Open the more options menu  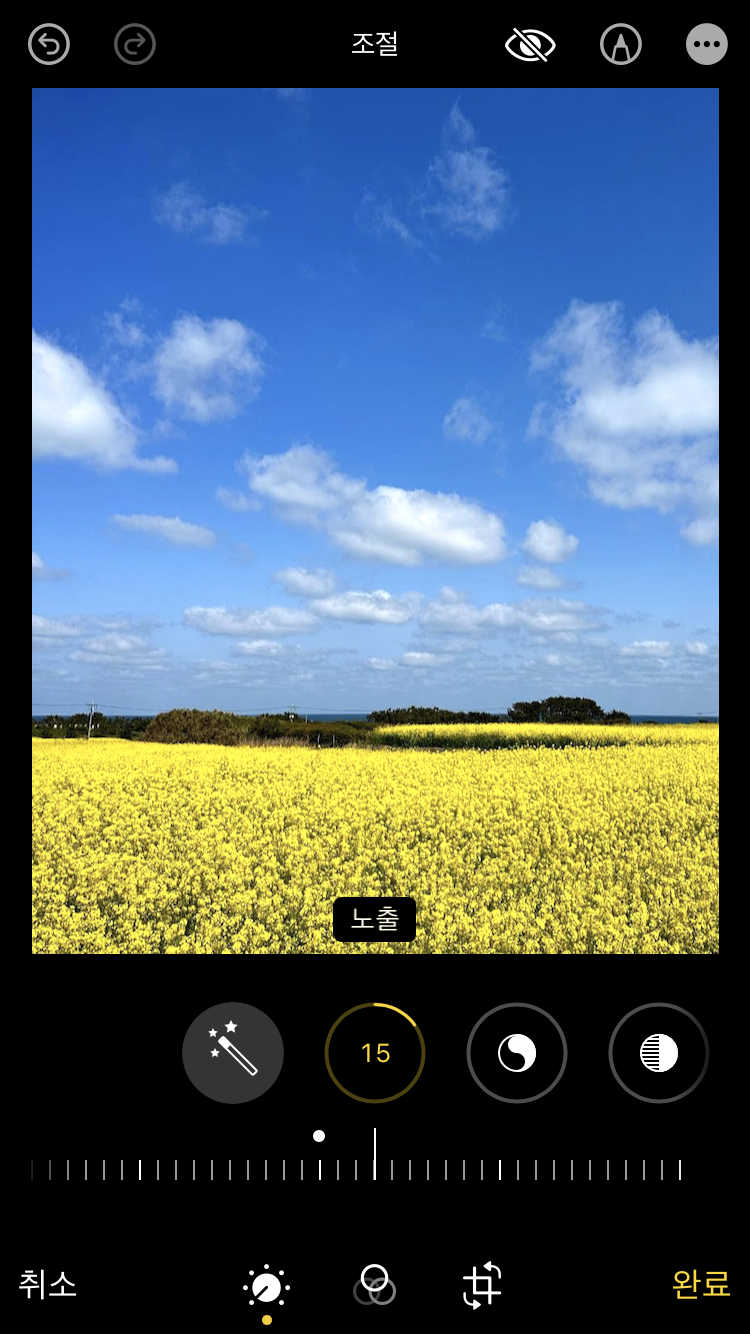point(707,45)
